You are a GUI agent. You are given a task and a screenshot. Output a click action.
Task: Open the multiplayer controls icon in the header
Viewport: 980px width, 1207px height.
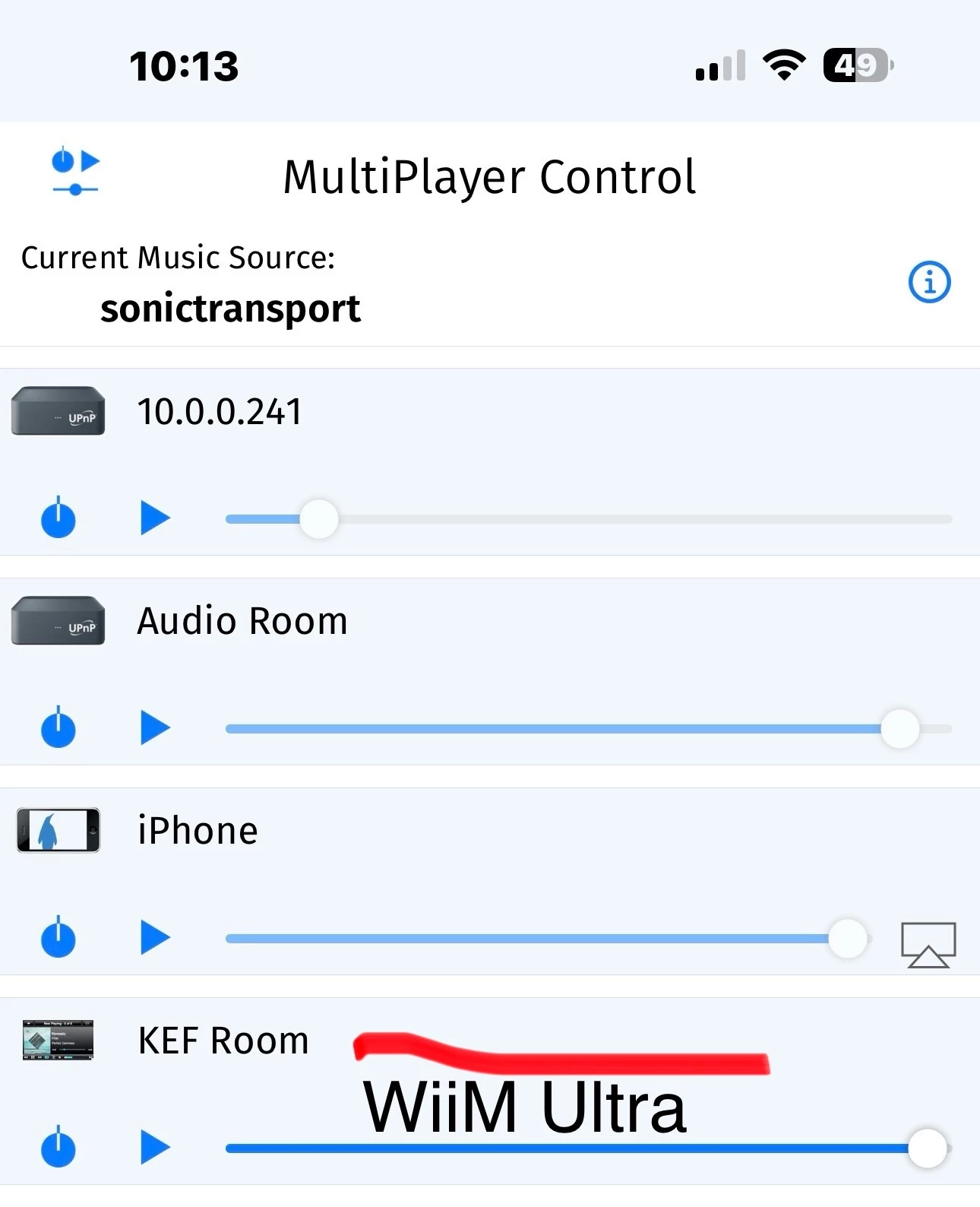(75, 171)
